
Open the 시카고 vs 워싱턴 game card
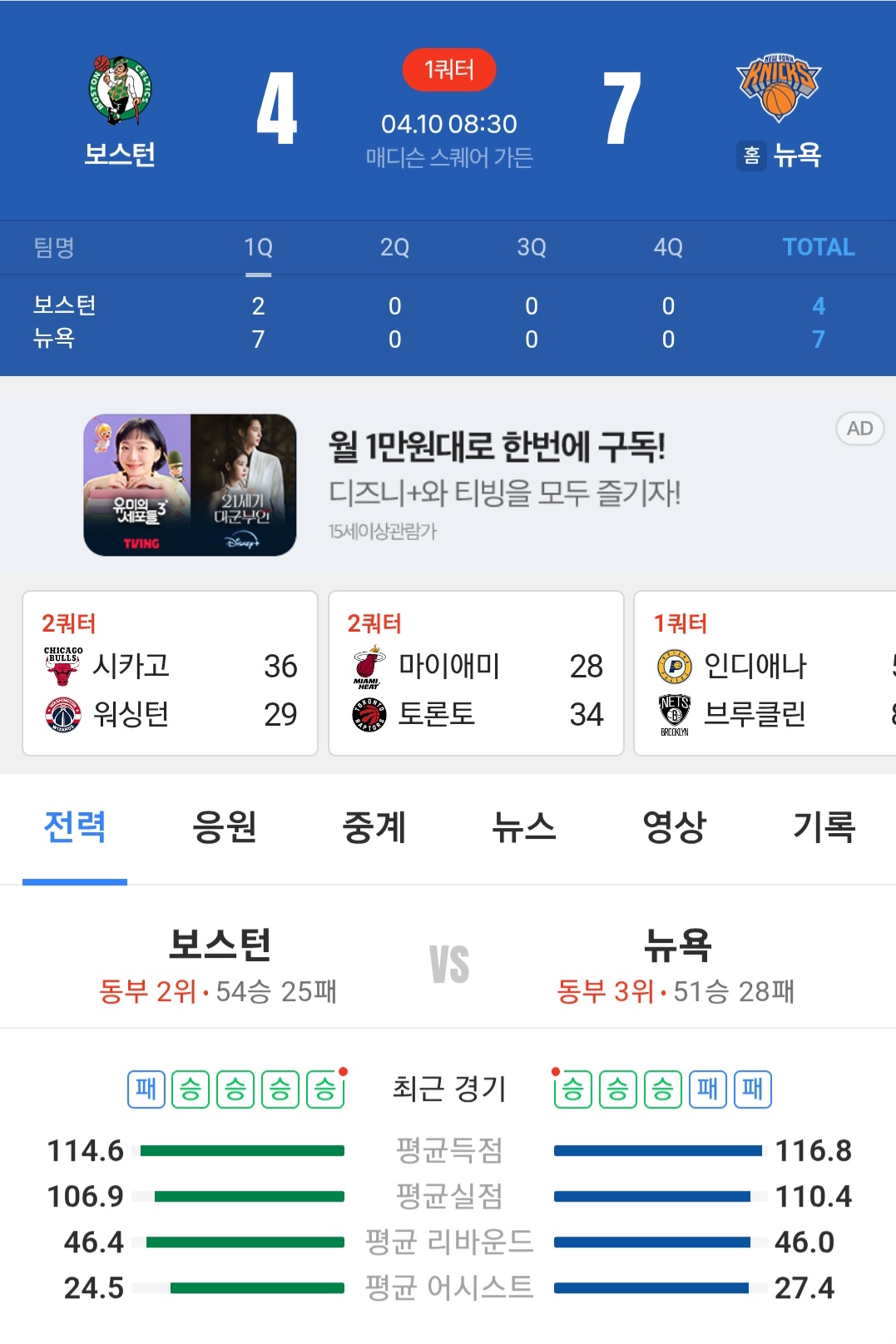pos(171,673)
